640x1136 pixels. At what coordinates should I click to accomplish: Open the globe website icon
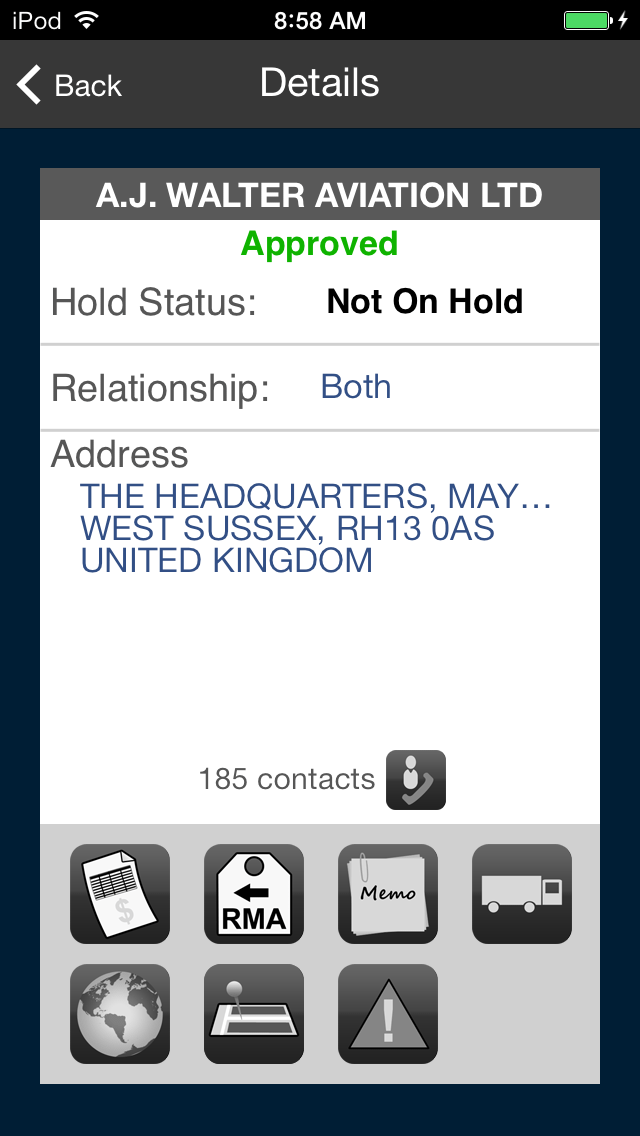click(120, 1014)
